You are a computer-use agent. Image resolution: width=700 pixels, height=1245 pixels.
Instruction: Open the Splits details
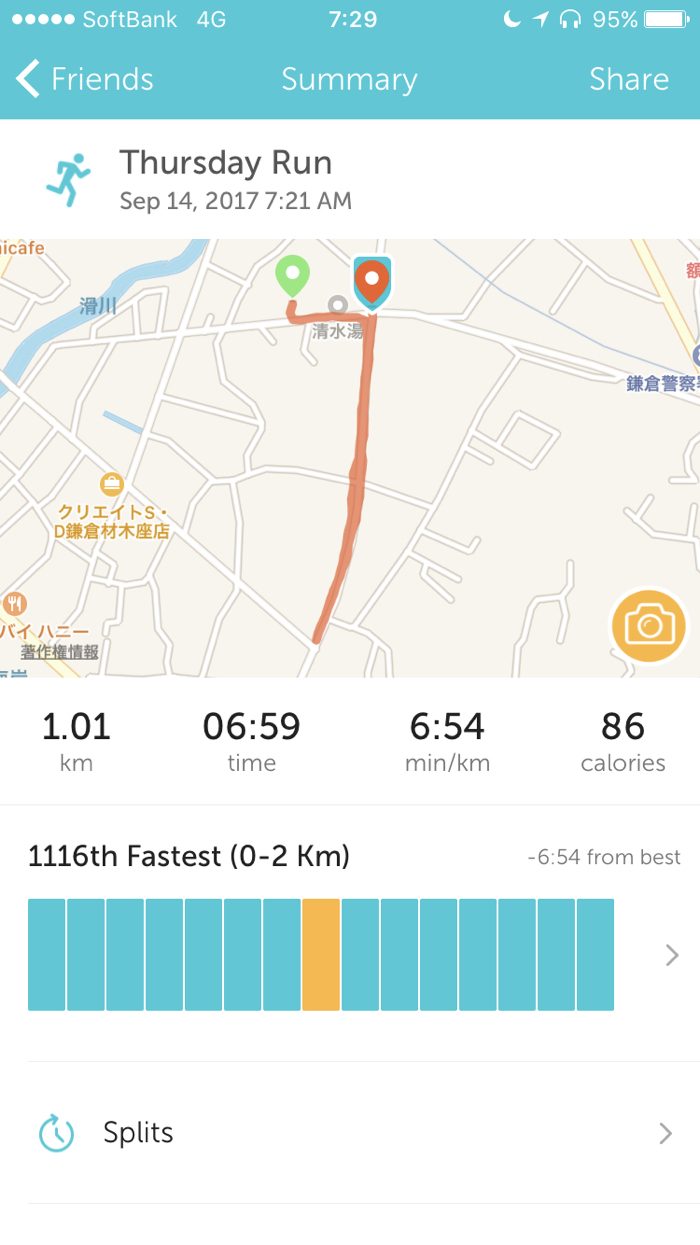point(350,1133)
